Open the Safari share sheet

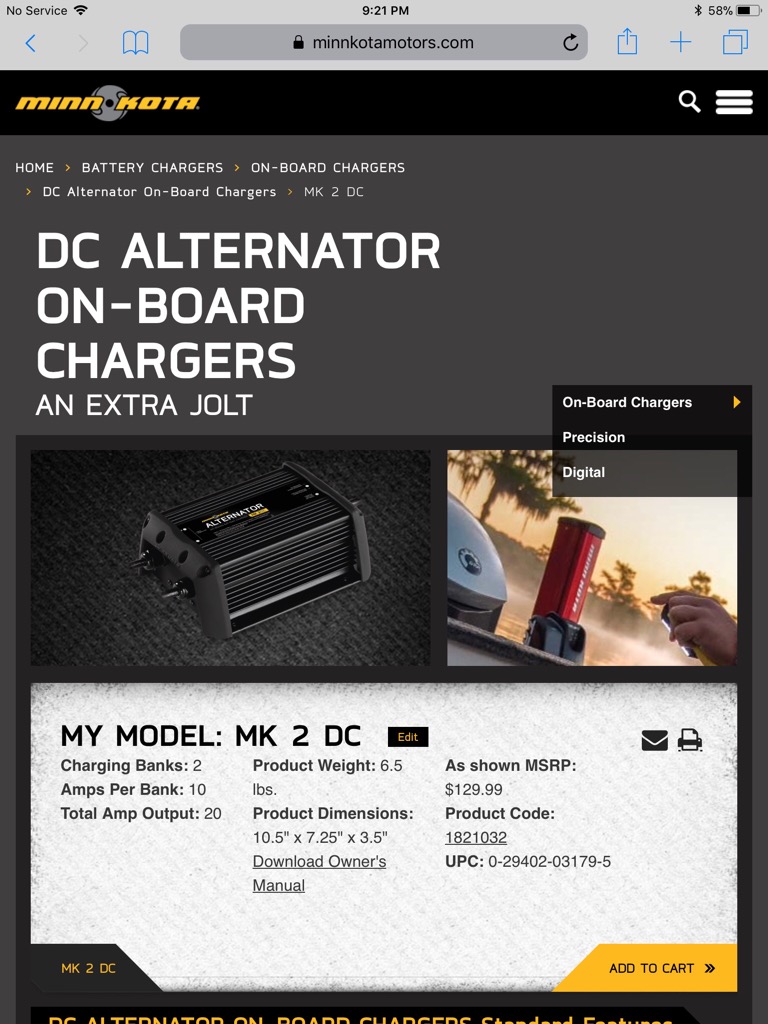tap(627, 42)
